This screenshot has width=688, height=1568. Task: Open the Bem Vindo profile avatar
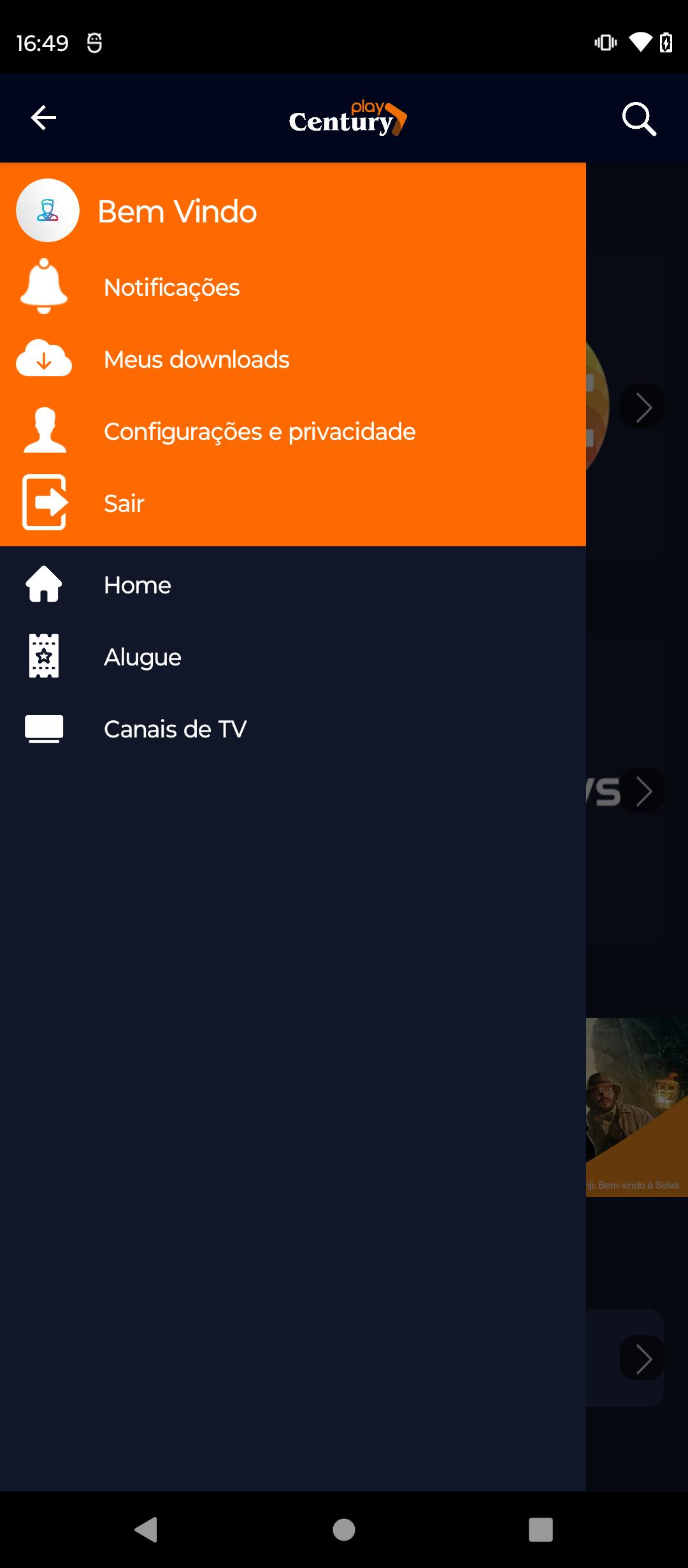tap(48, 210)
